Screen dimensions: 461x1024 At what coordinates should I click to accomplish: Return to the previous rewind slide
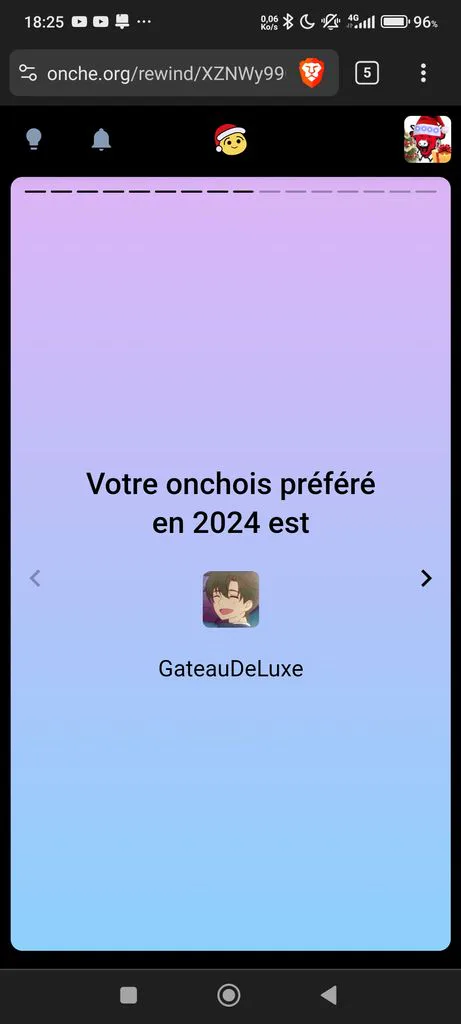tap(35, 578)
